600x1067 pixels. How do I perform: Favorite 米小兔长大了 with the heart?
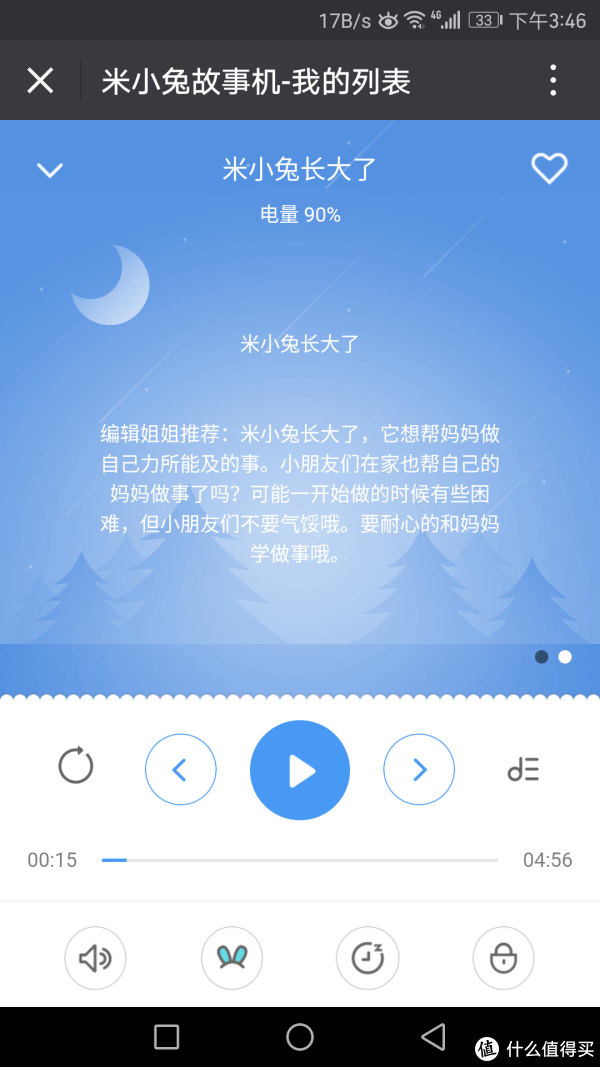(x=549, y=168)
